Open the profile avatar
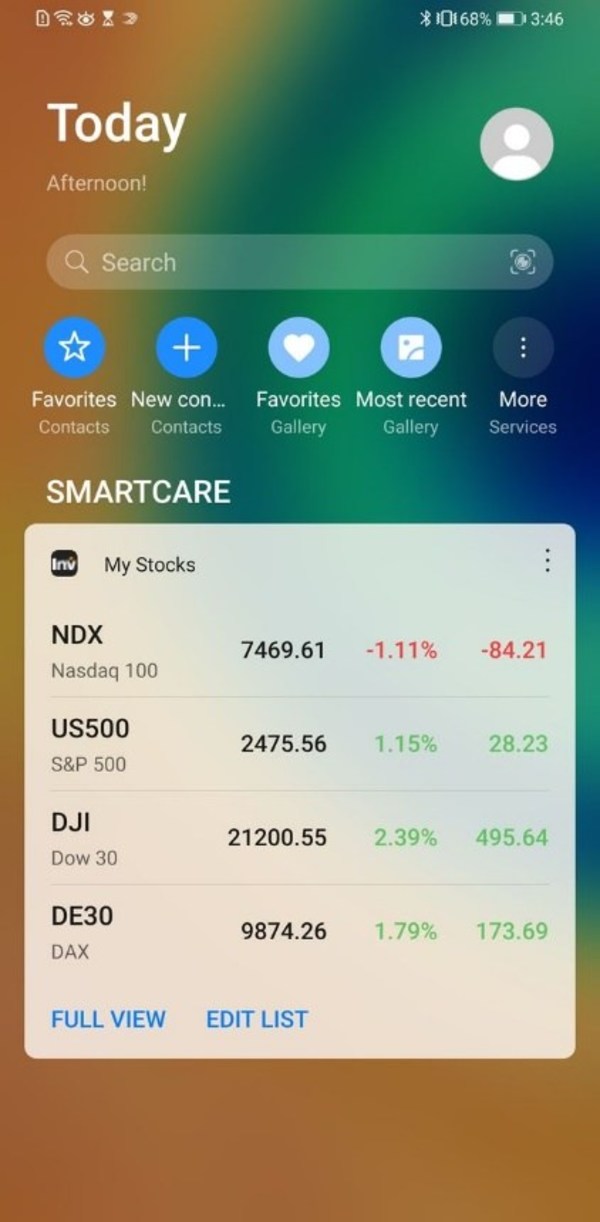This screenshot has width=600, height=1222. coord(516,144)
